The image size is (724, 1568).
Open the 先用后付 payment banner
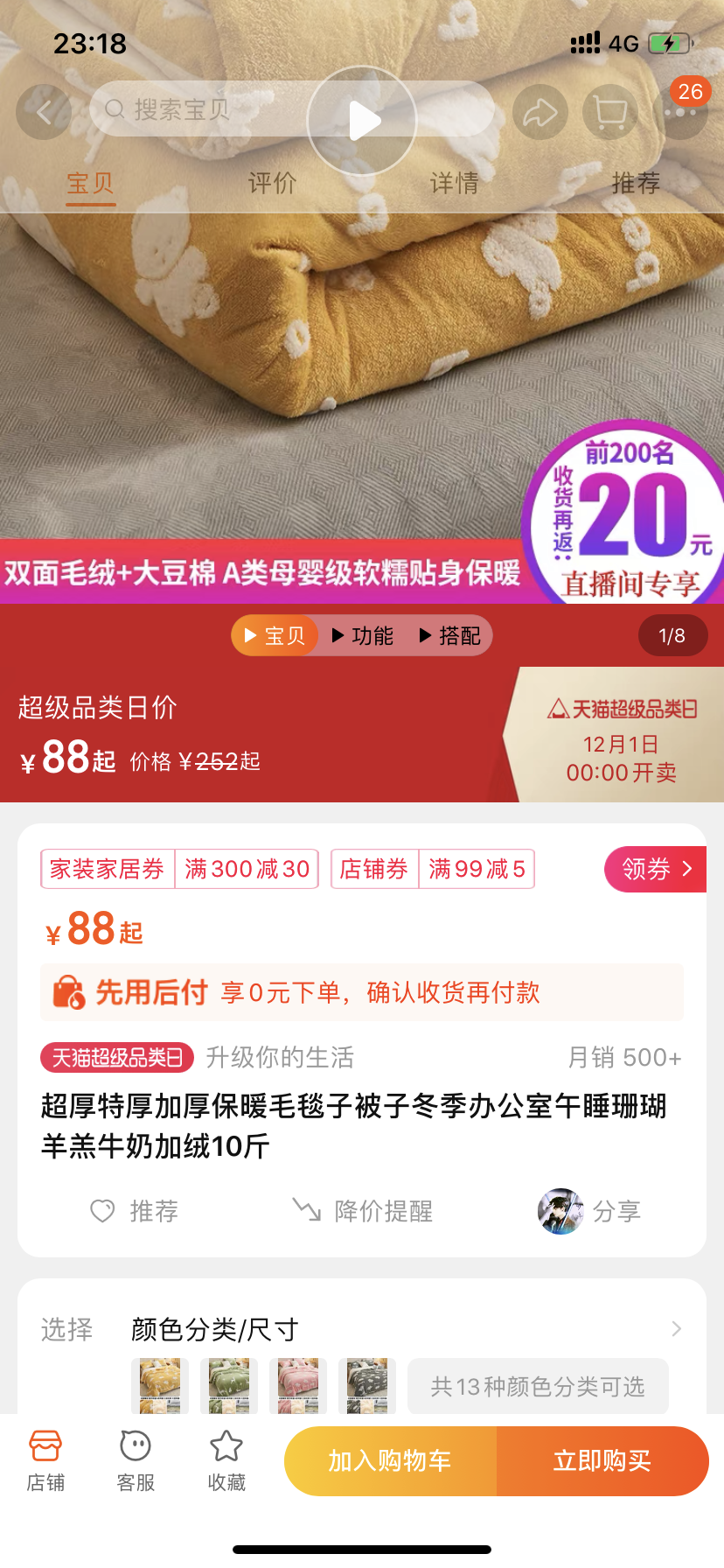(362, 992)
